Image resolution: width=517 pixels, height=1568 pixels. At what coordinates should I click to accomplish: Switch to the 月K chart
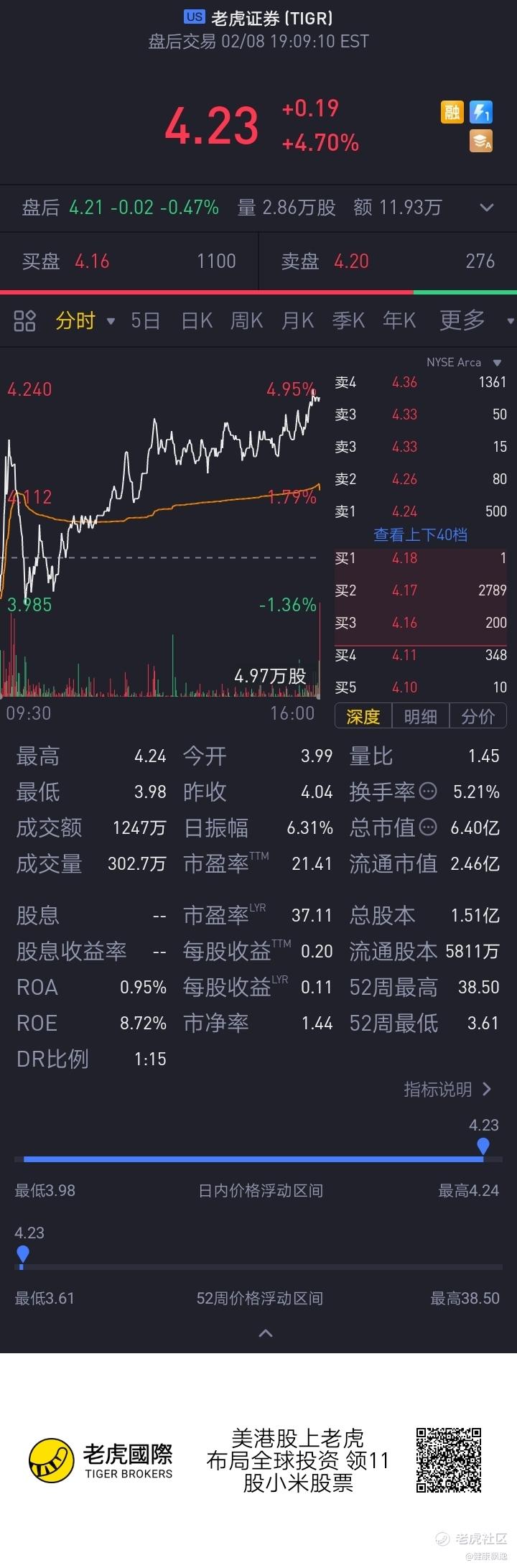click(297, 320)
